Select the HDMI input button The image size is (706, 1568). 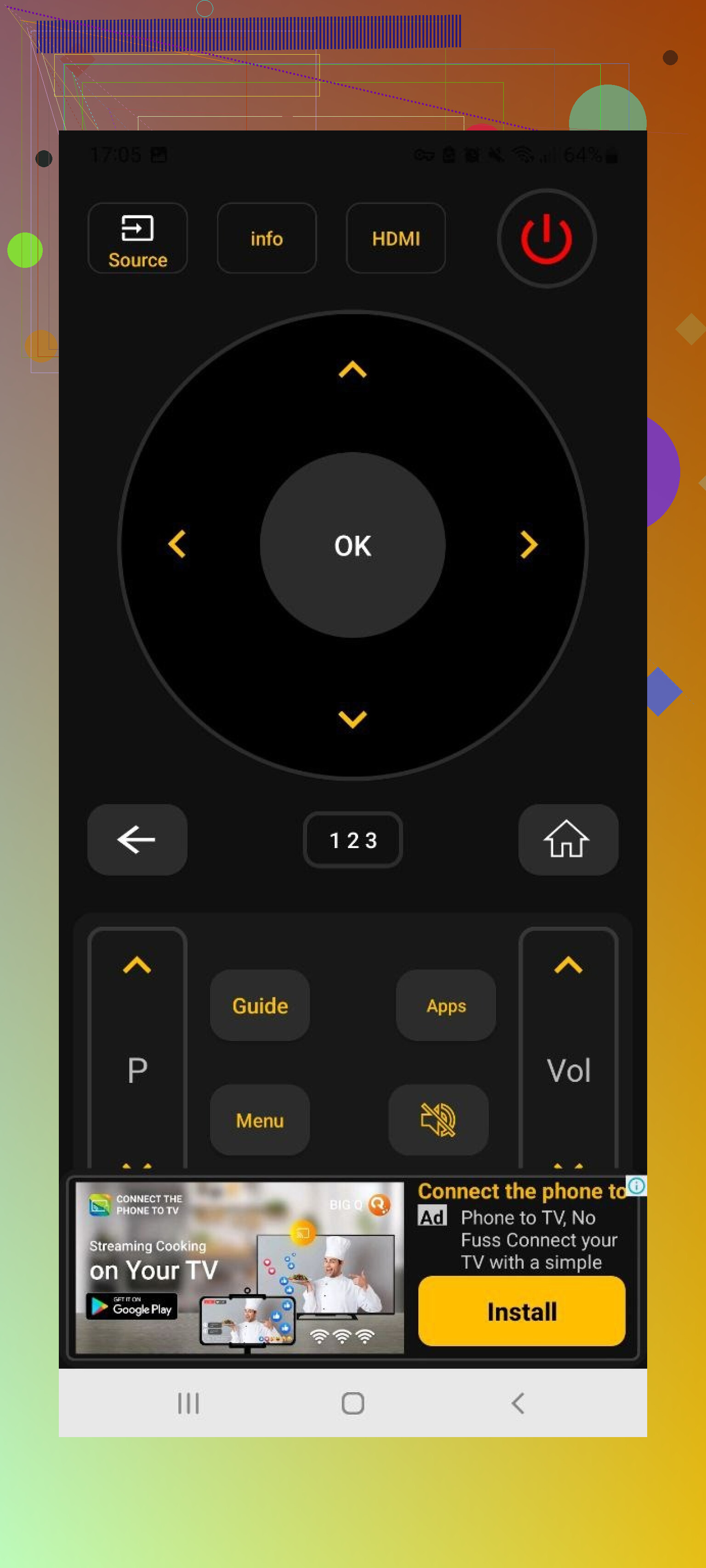click(395, 238)
